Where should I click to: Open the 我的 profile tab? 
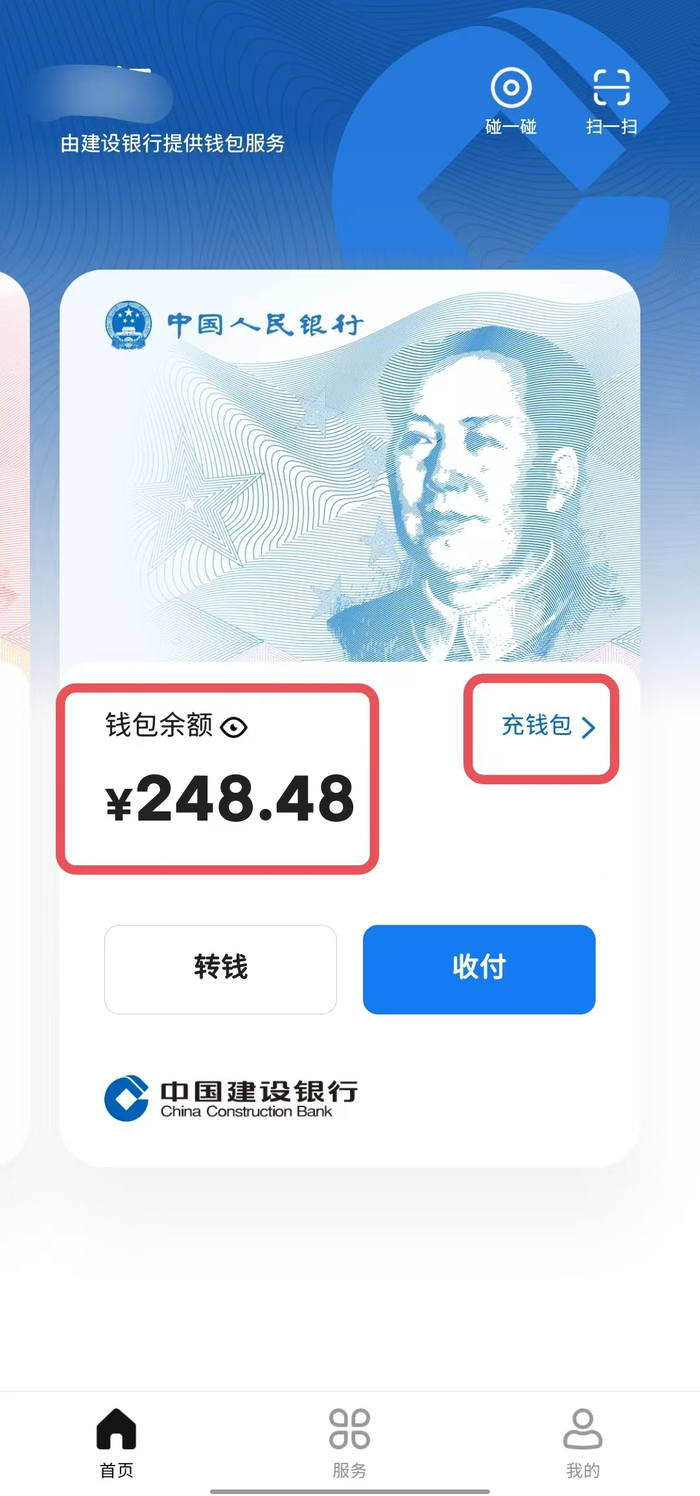(x=583, y=1442)
